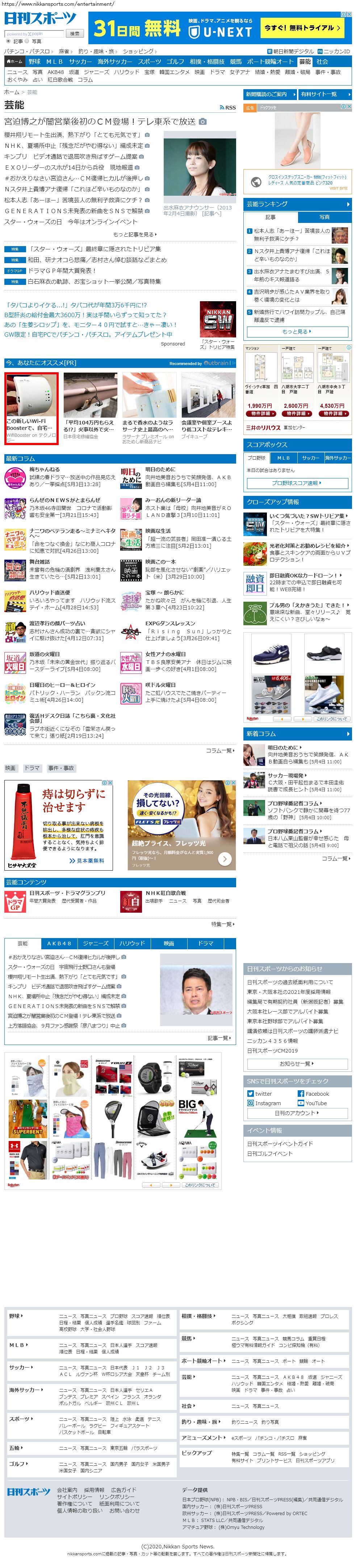Image resolution: width=356 pixels, height=1568 pixels.
Task: Switch to the AKB48 tab in the news list
Action: click(59, 943)
